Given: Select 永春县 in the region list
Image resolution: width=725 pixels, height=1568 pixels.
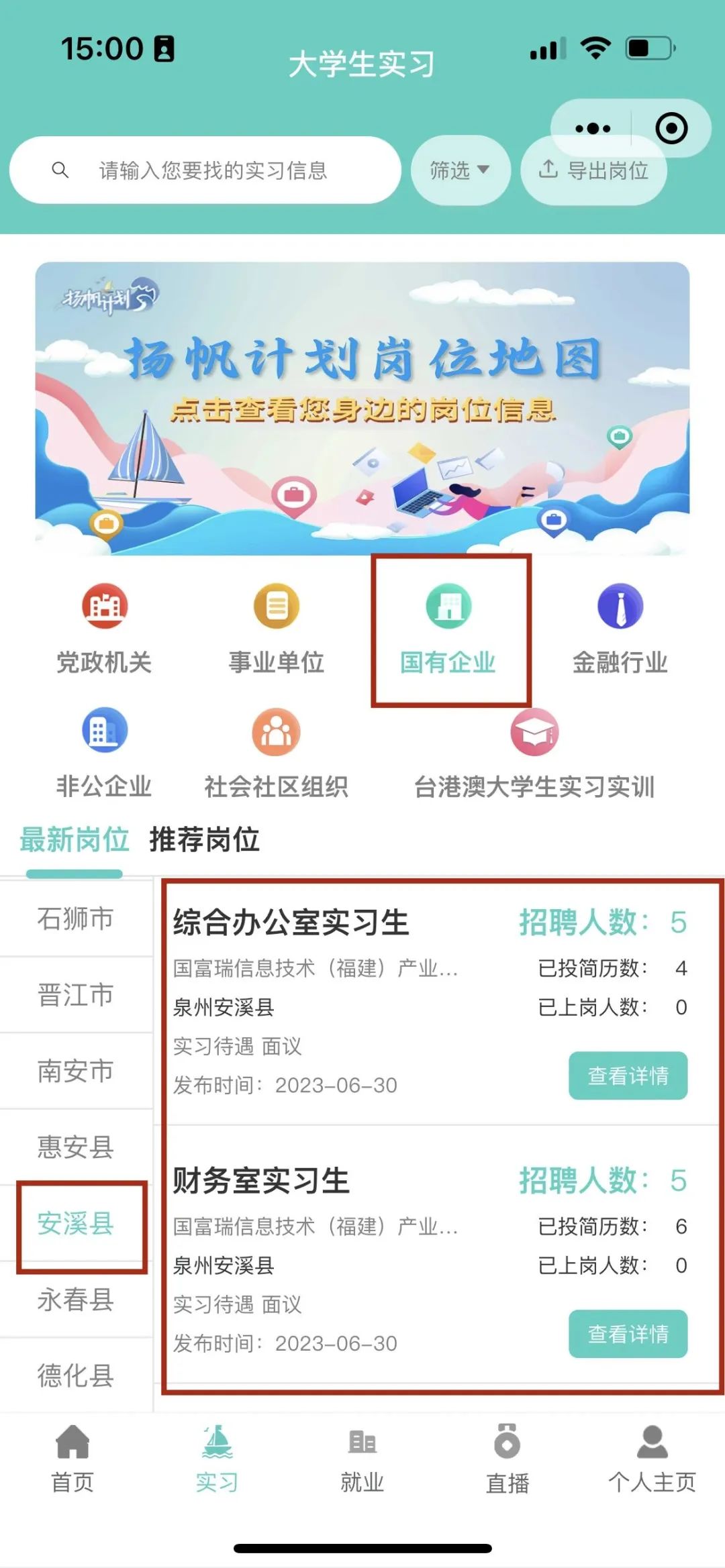Looking at the screenshot, I should (x=75, y=1300).
